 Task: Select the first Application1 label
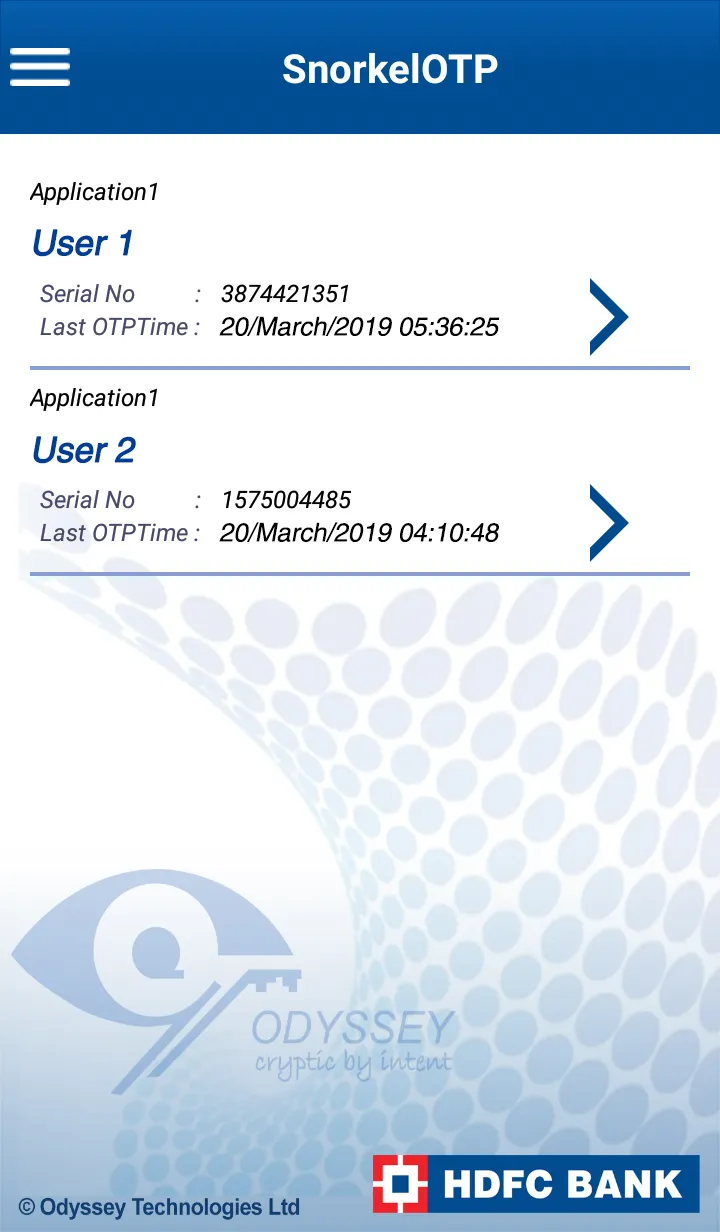pyautogui.click(x=93, y=192)
